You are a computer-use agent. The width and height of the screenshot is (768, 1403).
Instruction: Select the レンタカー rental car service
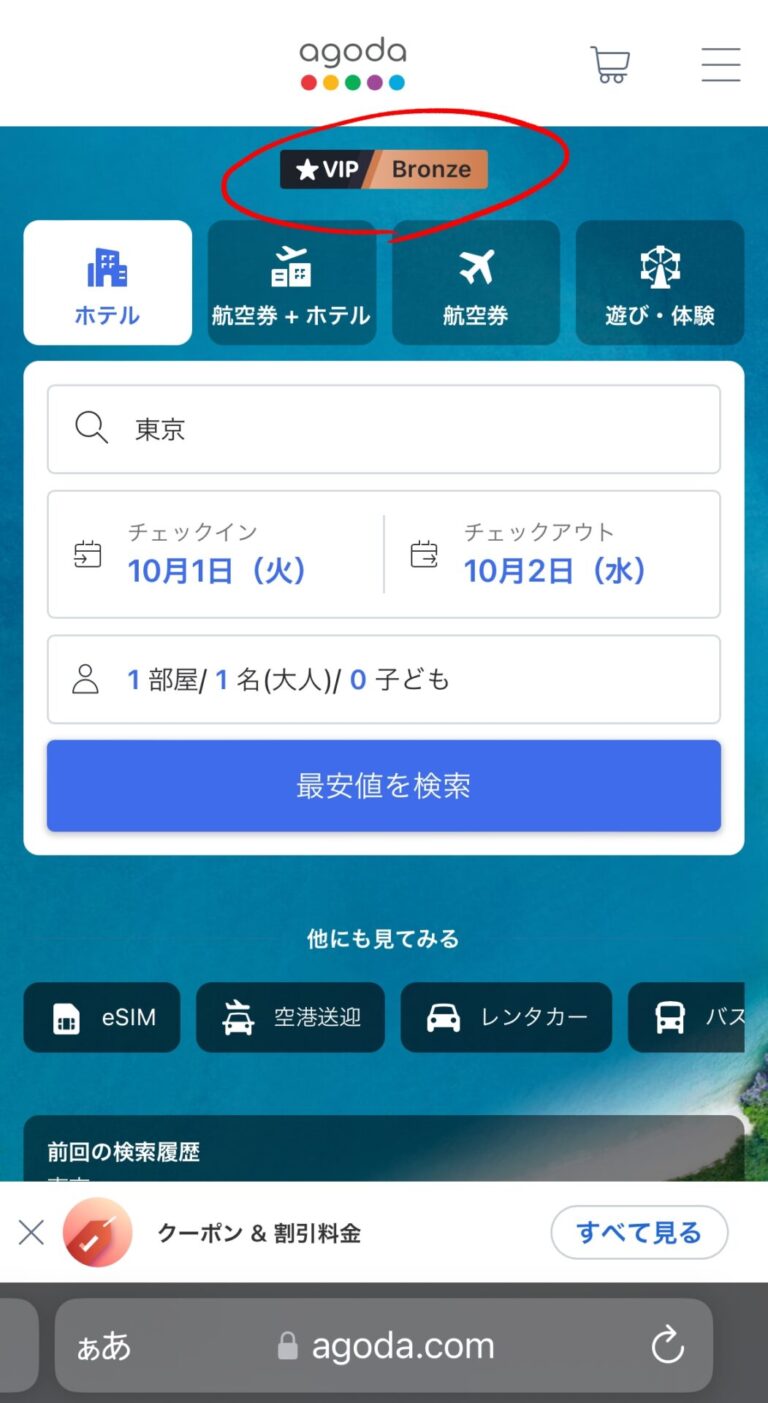pyautogui.click(x=506, y=1017)
